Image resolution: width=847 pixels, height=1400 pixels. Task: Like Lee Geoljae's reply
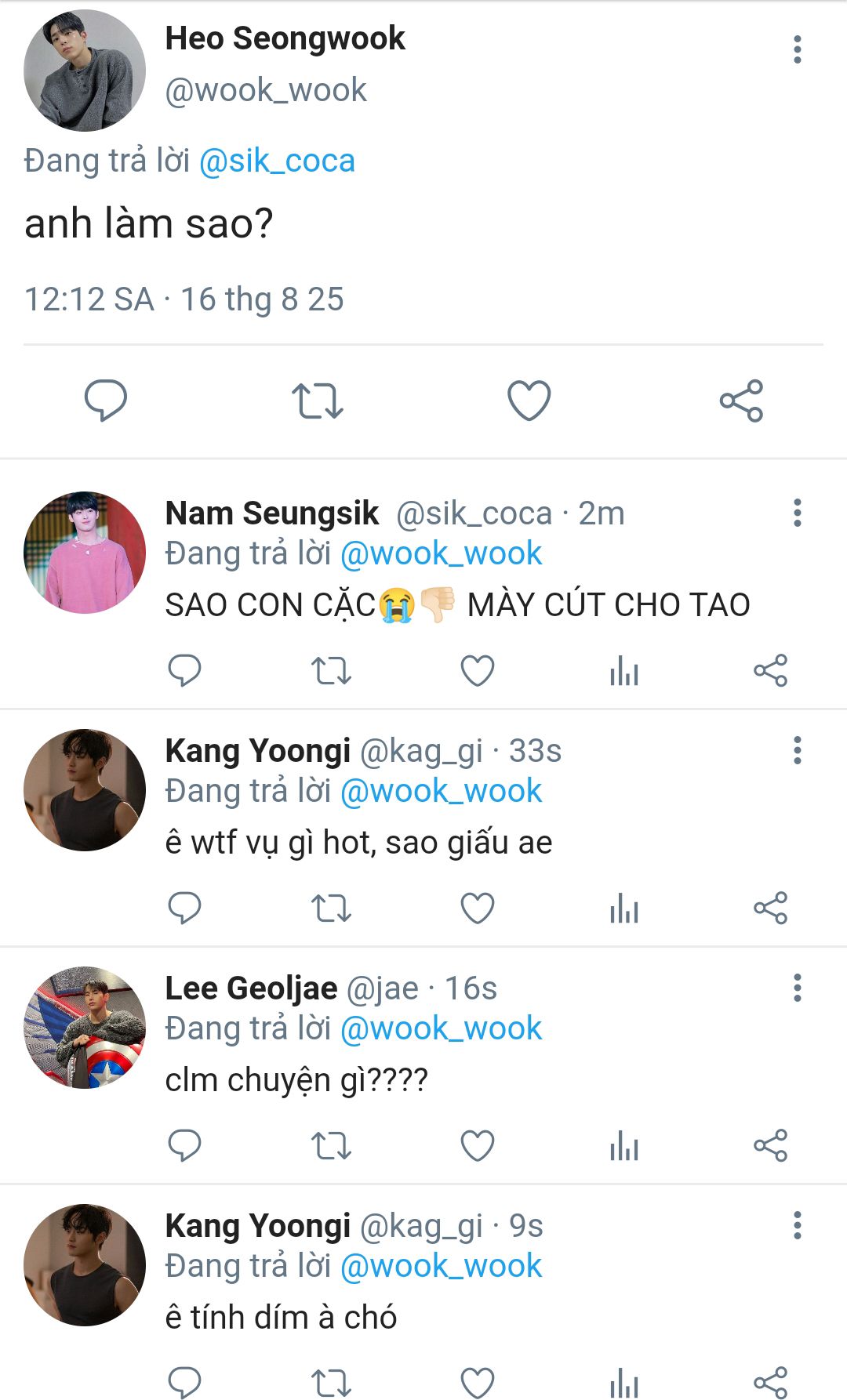477,1146
